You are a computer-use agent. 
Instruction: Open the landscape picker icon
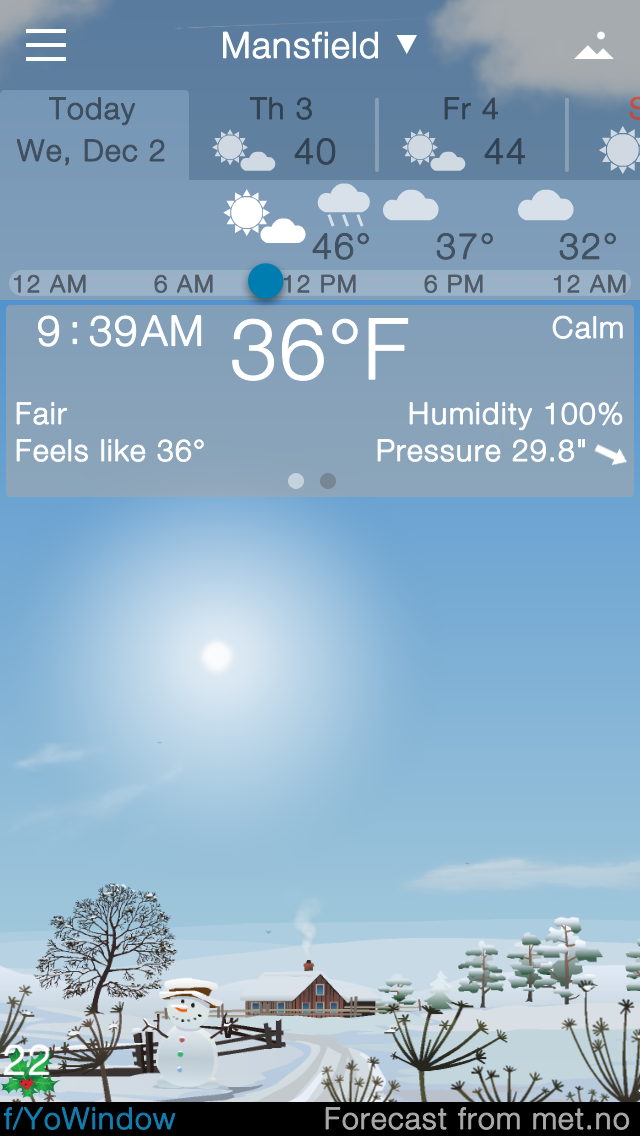[x=594, y=46]
